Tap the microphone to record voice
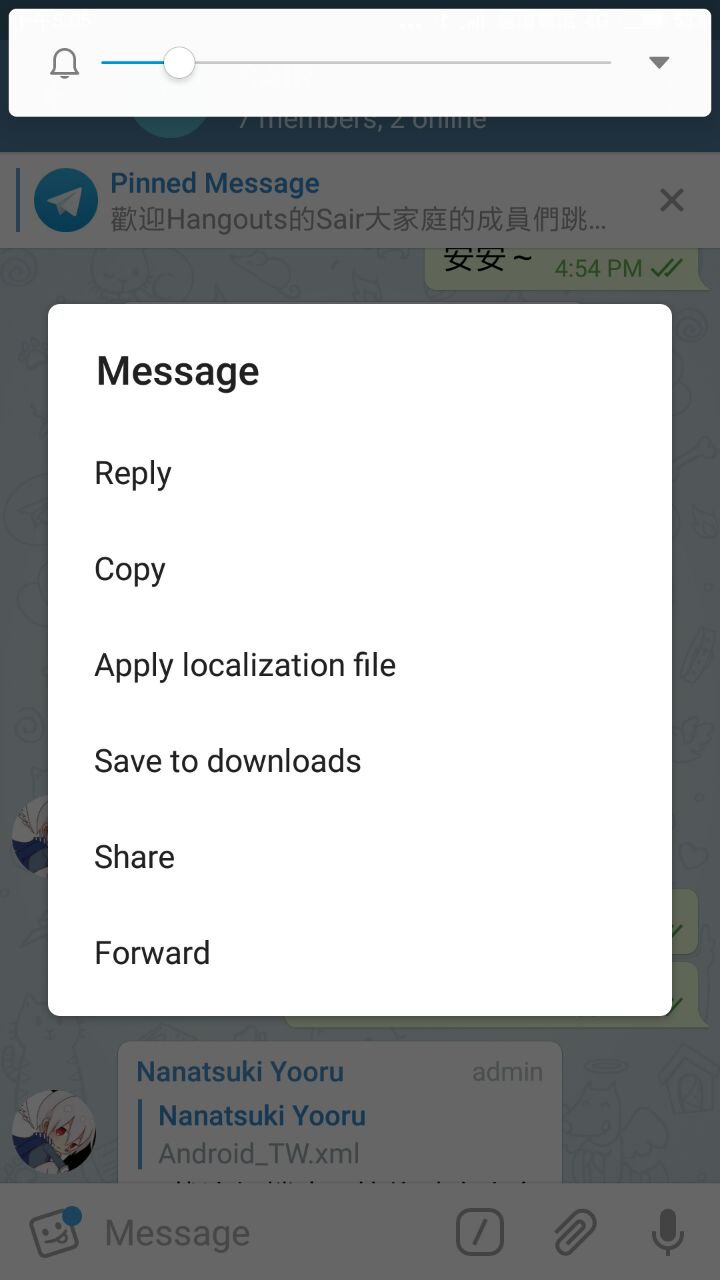The height and width of the screenshot is (1280, 720). (x=667, y=1232)
